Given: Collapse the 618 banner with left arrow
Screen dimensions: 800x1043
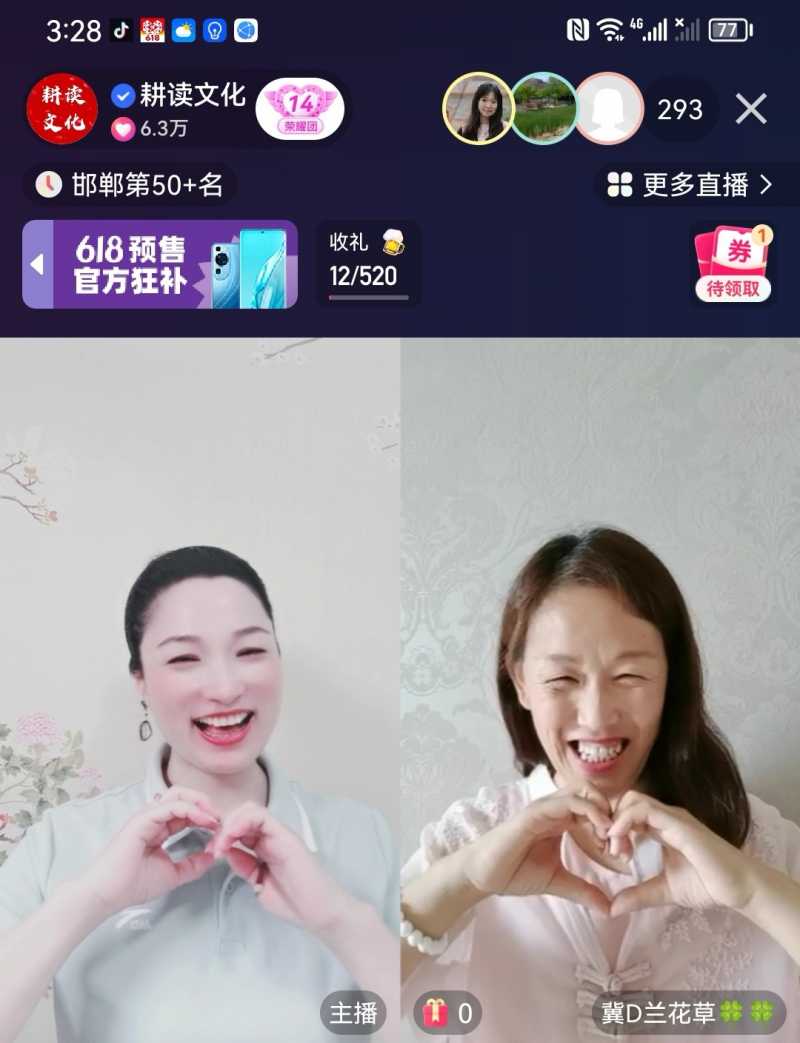Looking at the screenshot, I should pyautogui.click(x=37, y=265).
